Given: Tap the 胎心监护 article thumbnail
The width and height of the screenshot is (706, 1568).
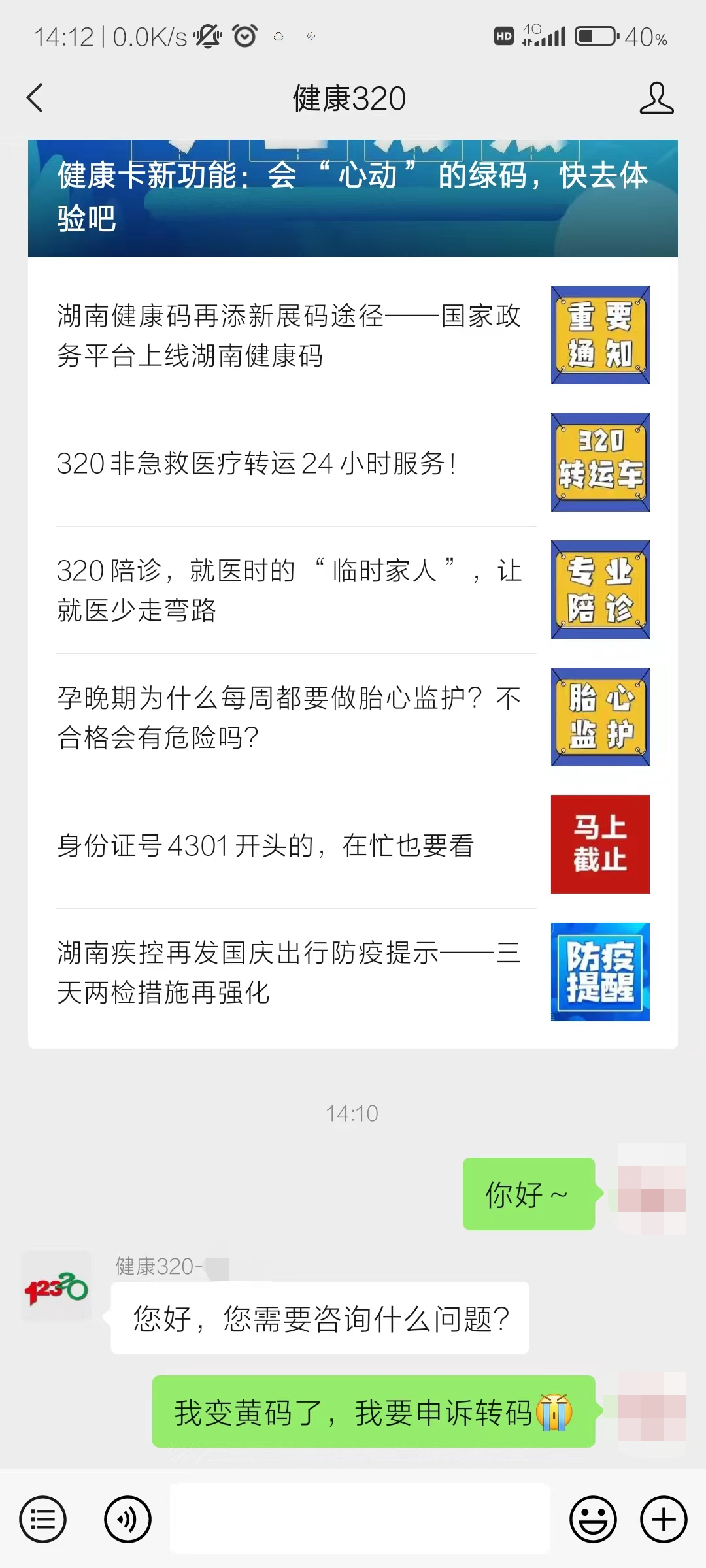Looking at the screenshot, I should [599, 717].
